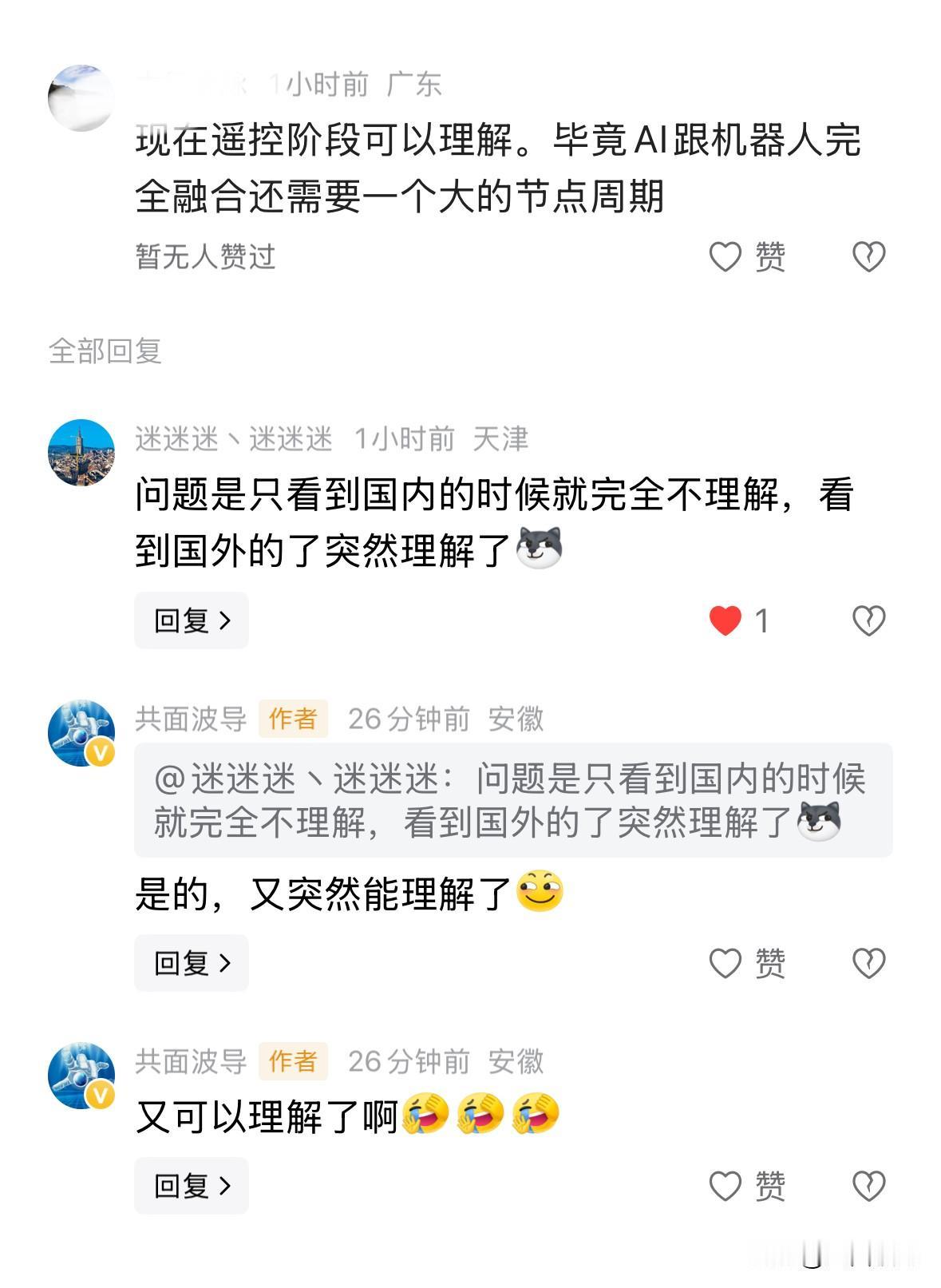Image resolution: width=941 pixels, height=1288 pixels.
Task: Open reply thread under 是的，又突然能理解了
Action: coord(192,963)
